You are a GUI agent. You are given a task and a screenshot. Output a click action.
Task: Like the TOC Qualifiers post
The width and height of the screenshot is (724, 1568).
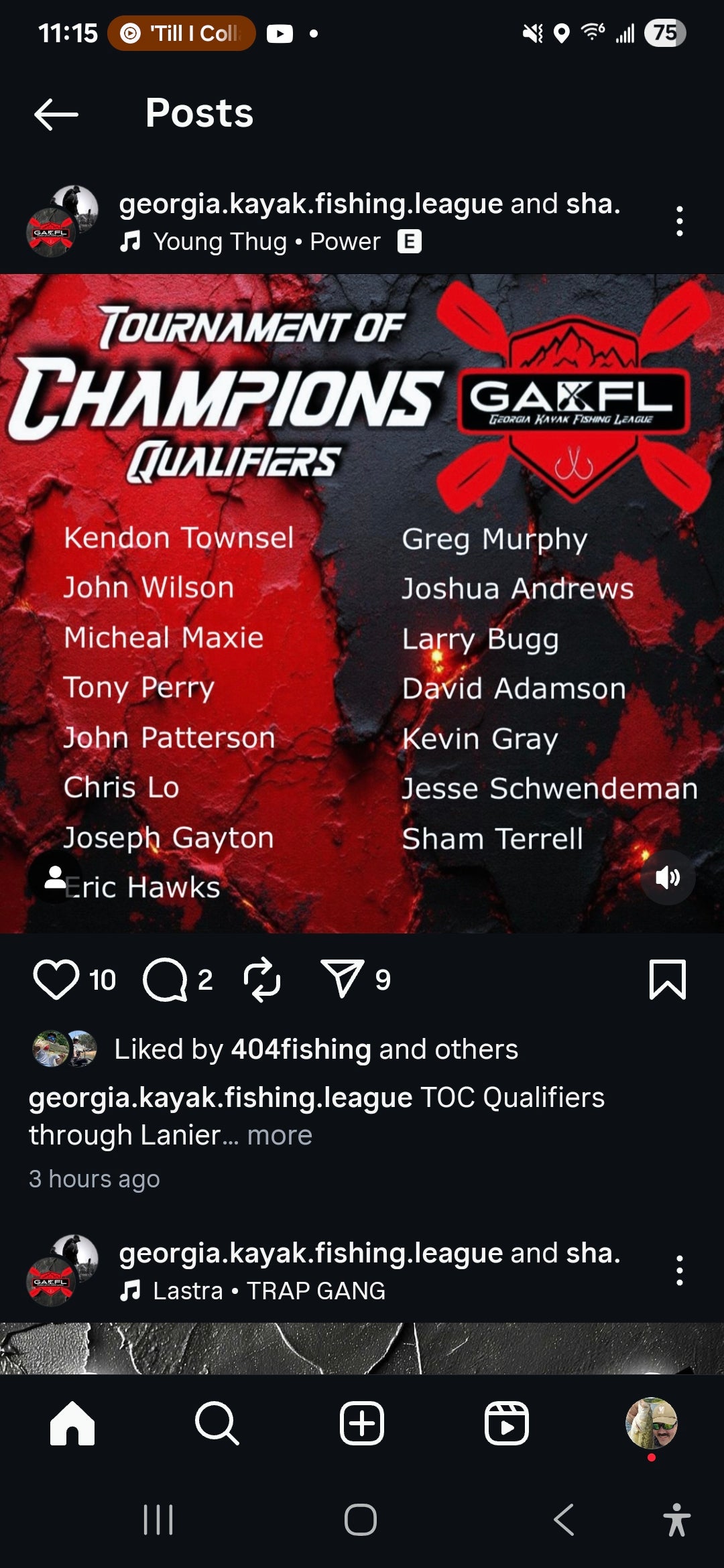click(56, 980)
